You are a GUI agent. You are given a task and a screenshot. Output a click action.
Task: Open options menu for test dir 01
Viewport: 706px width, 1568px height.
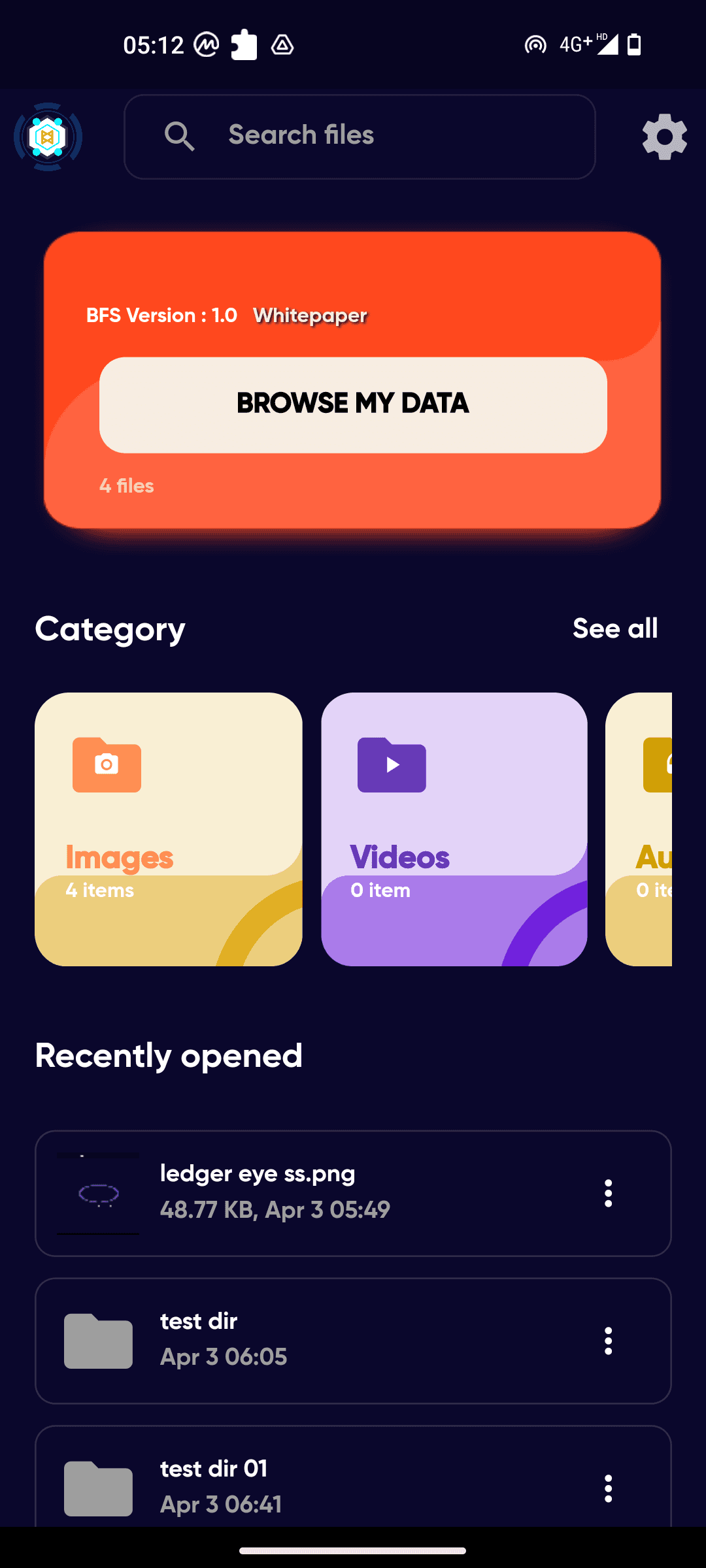pos(607,1490)
